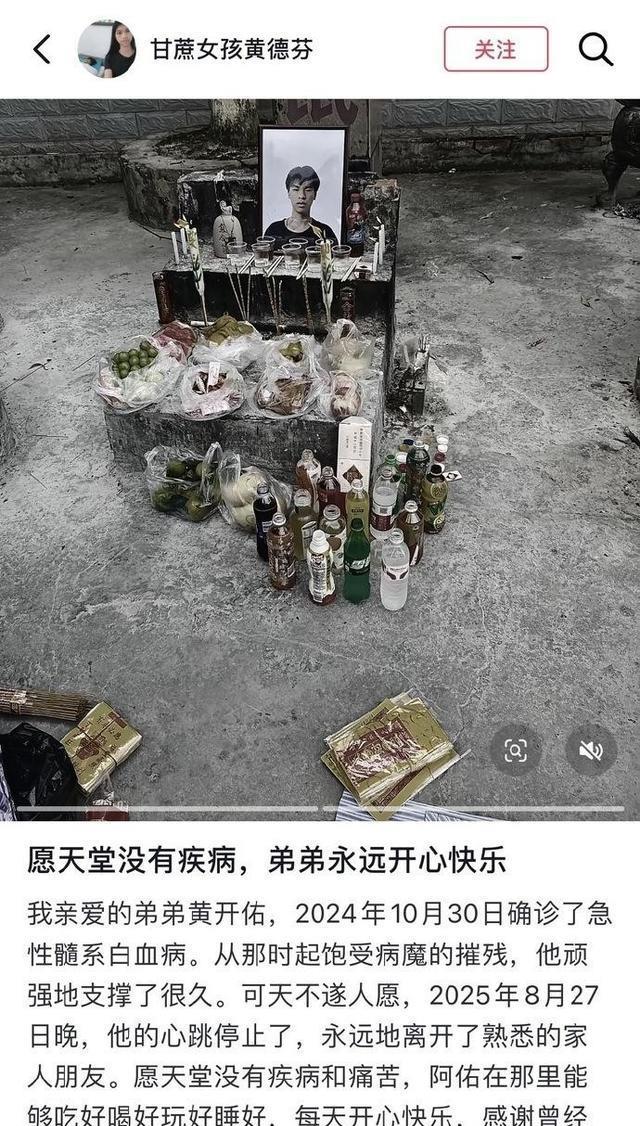
Task: Unmute the post's audio
Action: tap(590, 750)
